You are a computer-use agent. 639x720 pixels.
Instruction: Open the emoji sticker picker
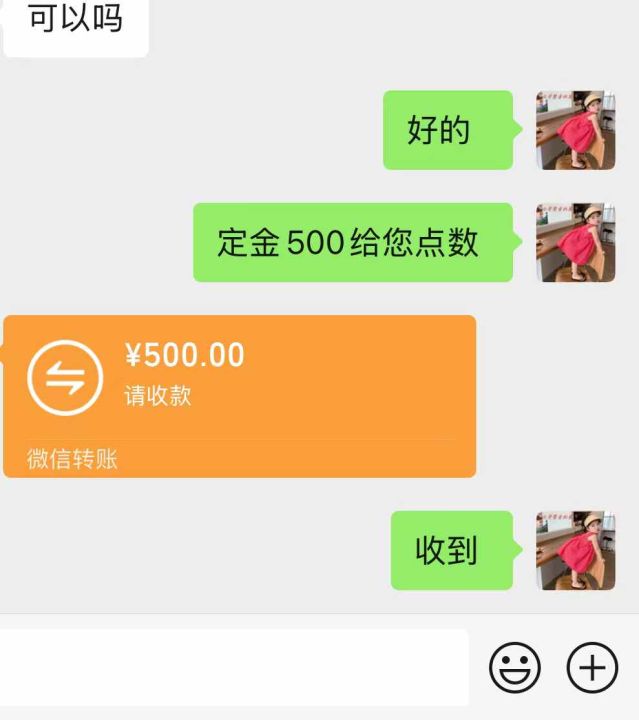tap(515, 667)
